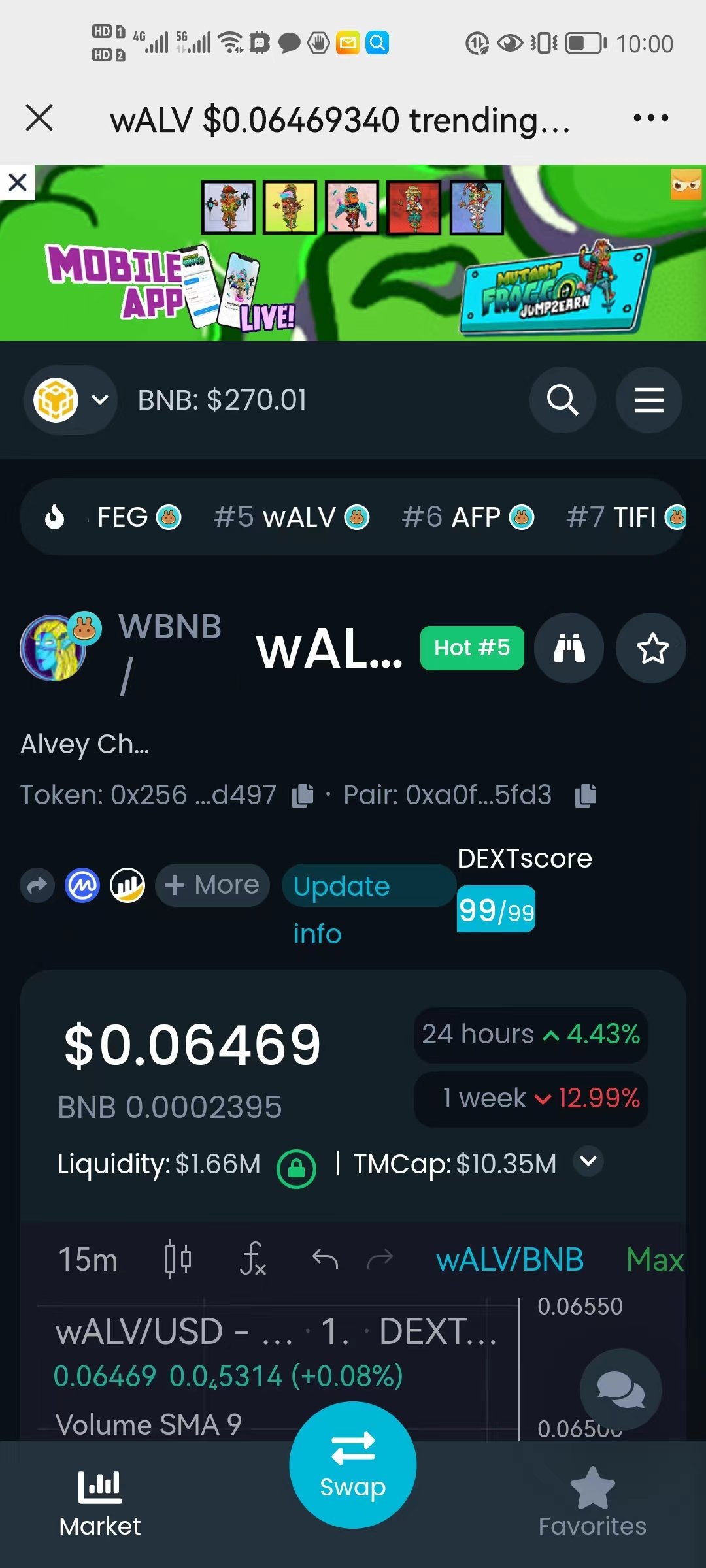
Task: Open trending token #7 TIFI
Action: point(624,517)
